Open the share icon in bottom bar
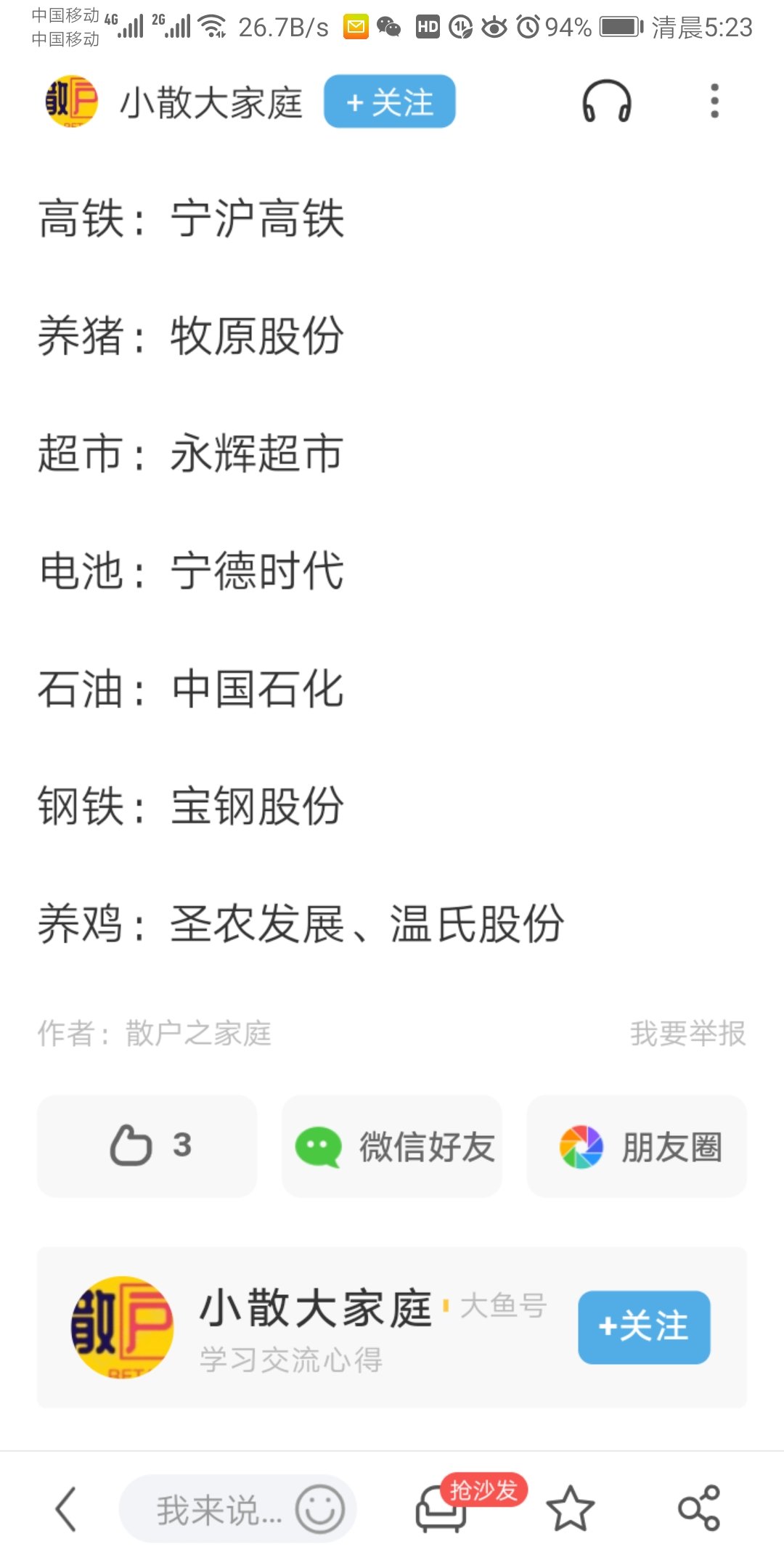 click(x=698, y=1508)
